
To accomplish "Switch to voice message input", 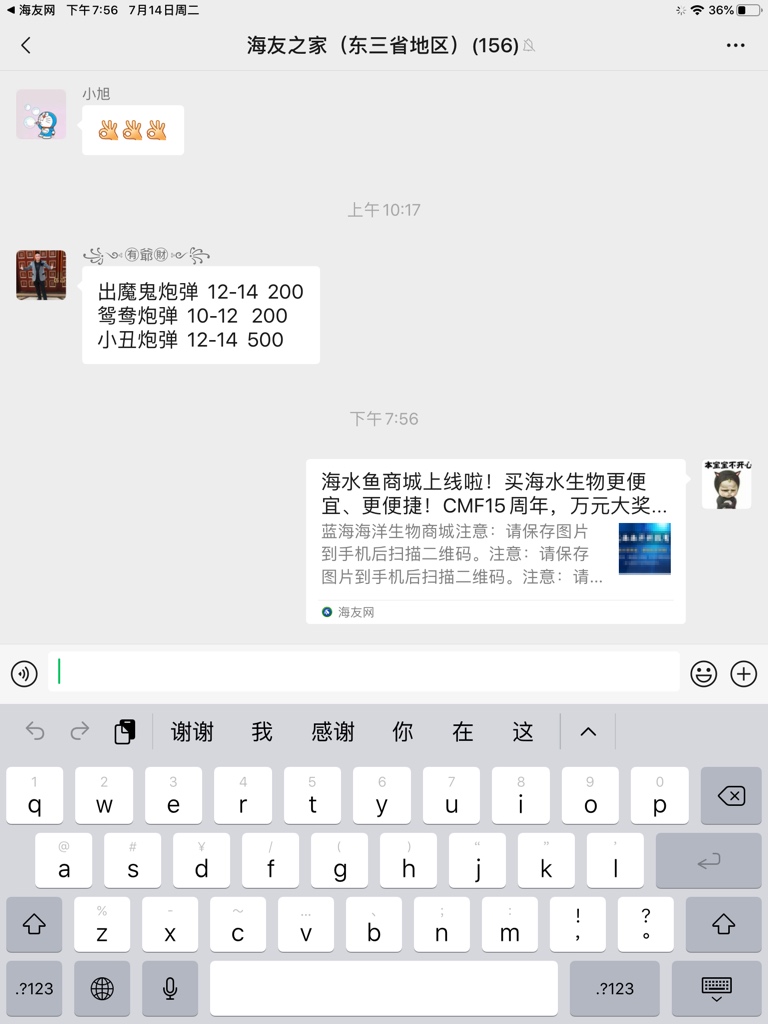I will click(24, 674).
